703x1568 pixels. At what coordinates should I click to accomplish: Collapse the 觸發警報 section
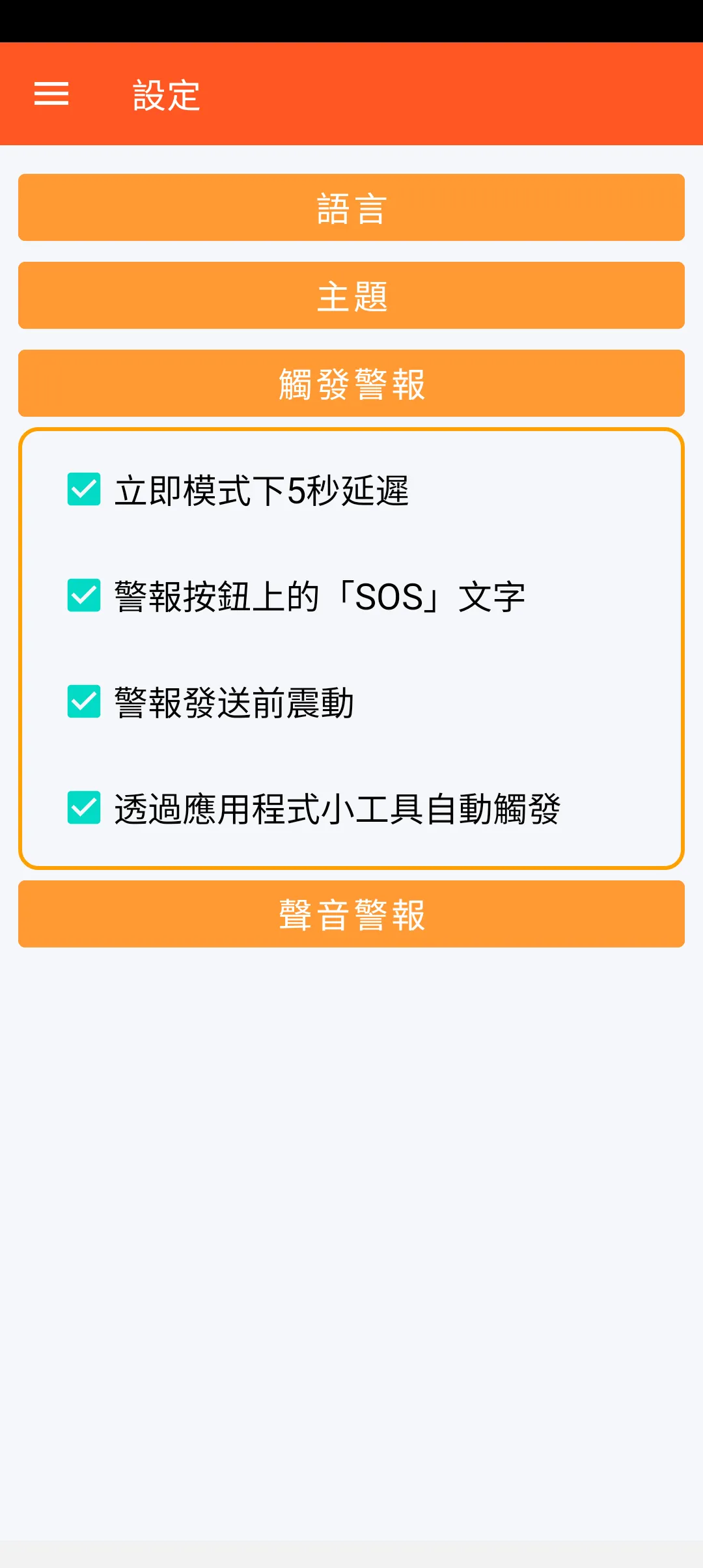pyautogui.click(x=351, y=384)
